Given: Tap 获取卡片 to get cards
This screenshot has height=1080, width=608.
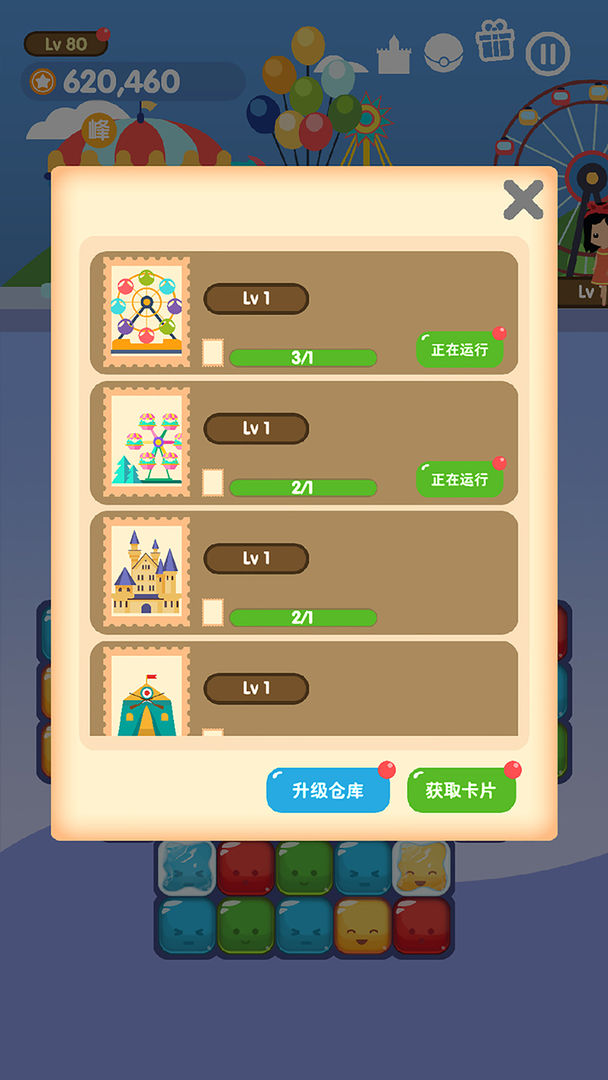Looking at the screenshot, I should pyautogui.click(x=461, y=791).
